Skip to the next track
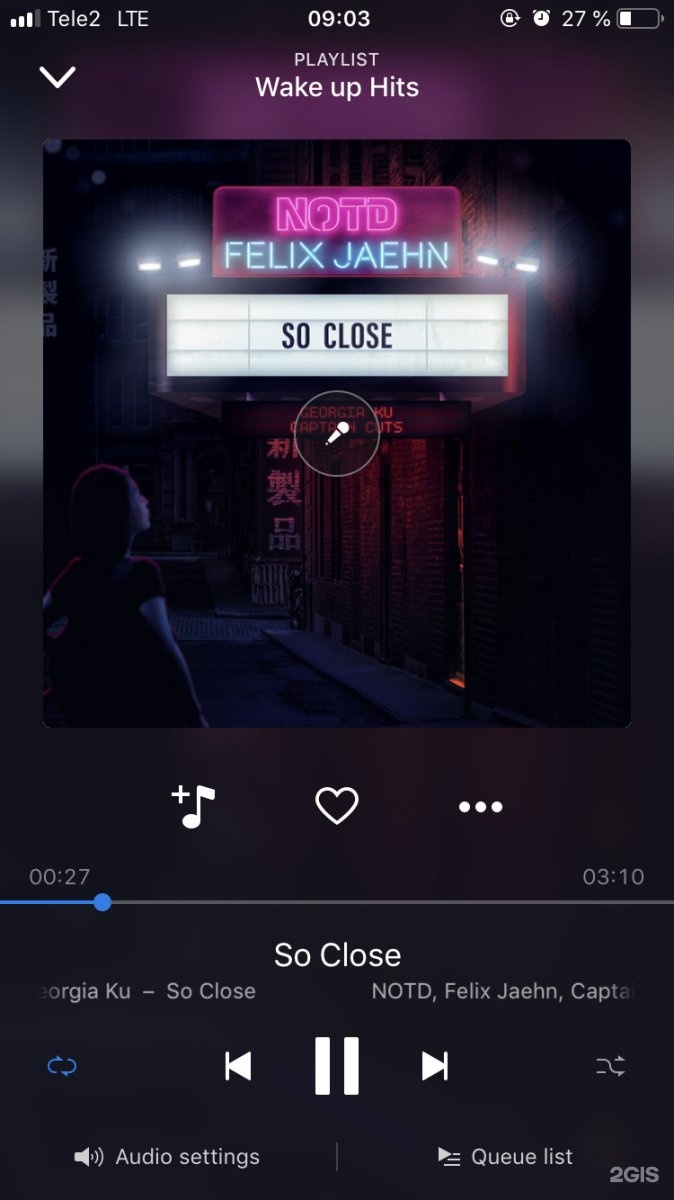 (x=435, y=1066)
